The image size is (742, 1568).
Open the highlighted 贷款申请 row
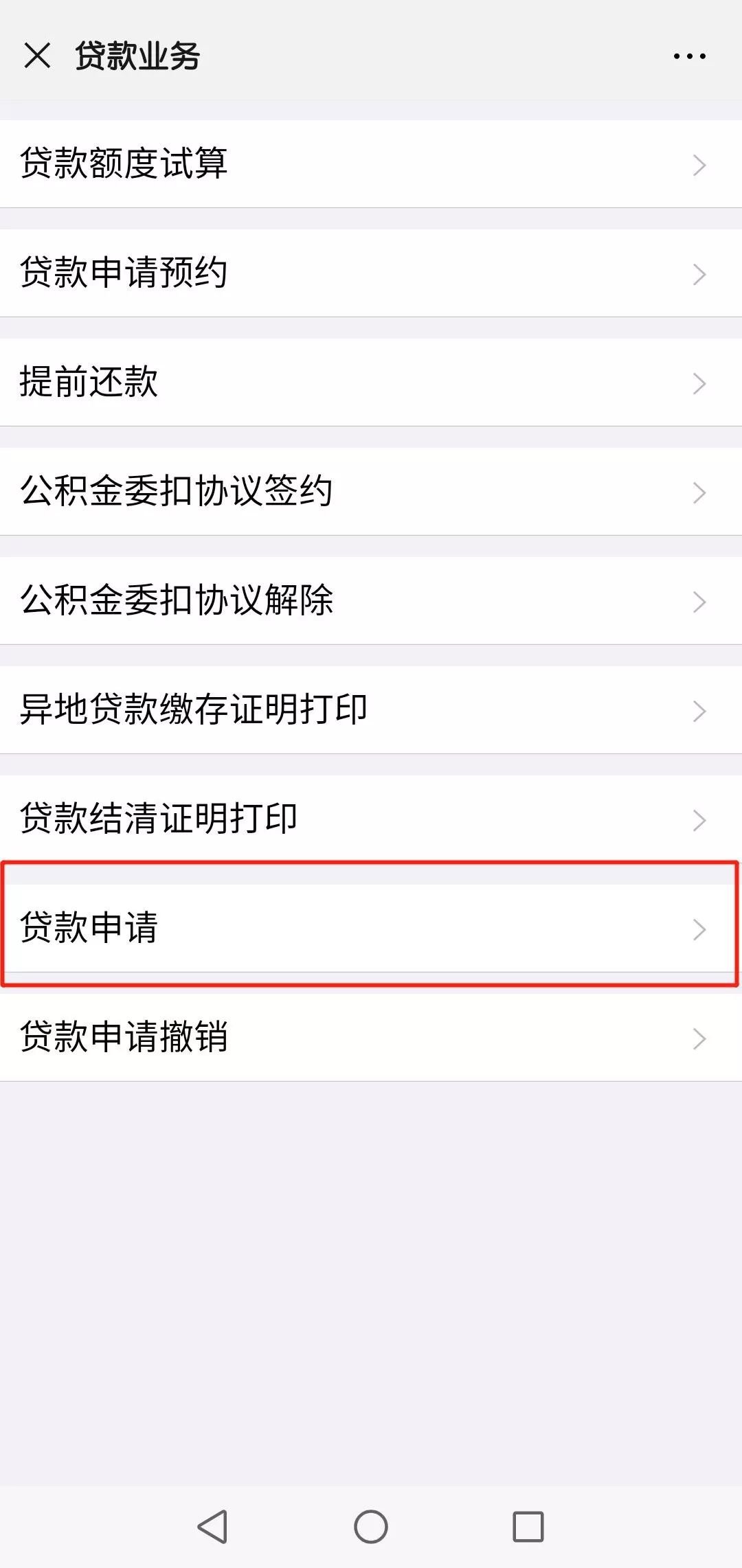[x=371, y=929]
